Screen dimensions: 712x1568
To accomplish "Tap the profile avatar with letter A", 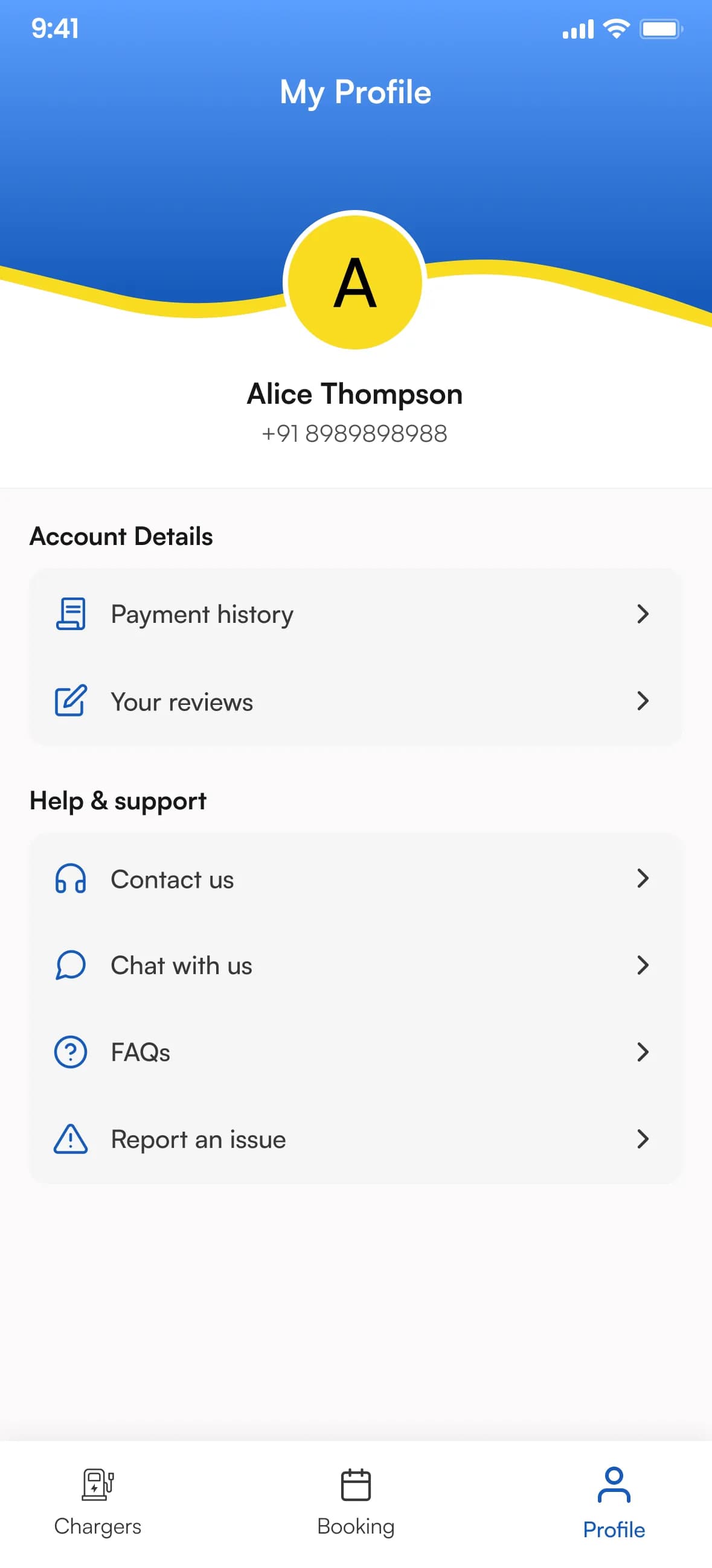I will [355, 282].
